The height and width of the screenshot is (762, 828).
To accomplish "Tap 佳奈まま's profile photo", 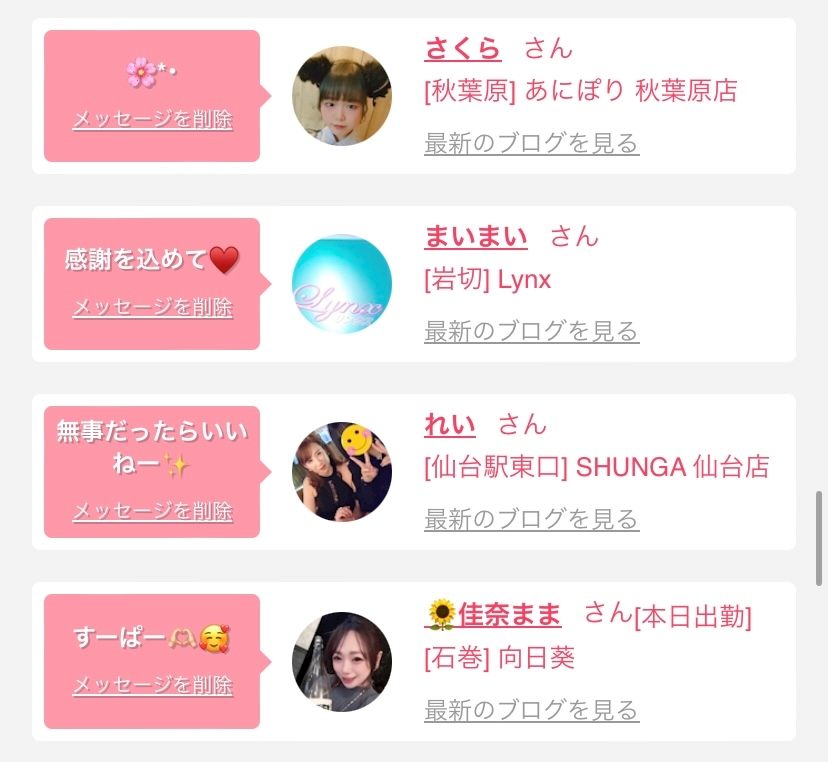I will point(342,662).
